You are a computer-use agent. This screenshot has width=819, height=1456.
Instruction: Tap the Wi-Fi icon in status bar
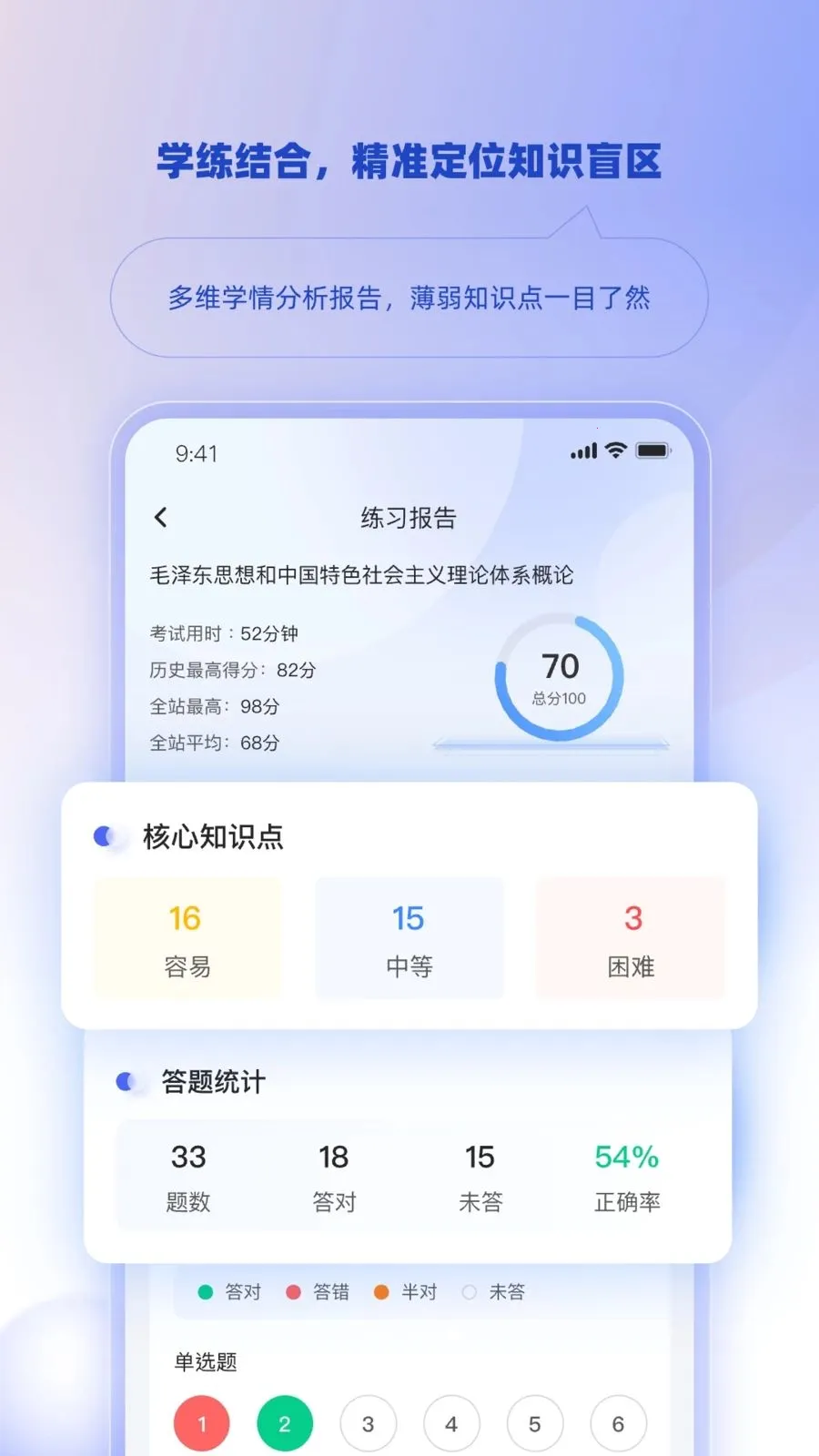click(615, 450)
